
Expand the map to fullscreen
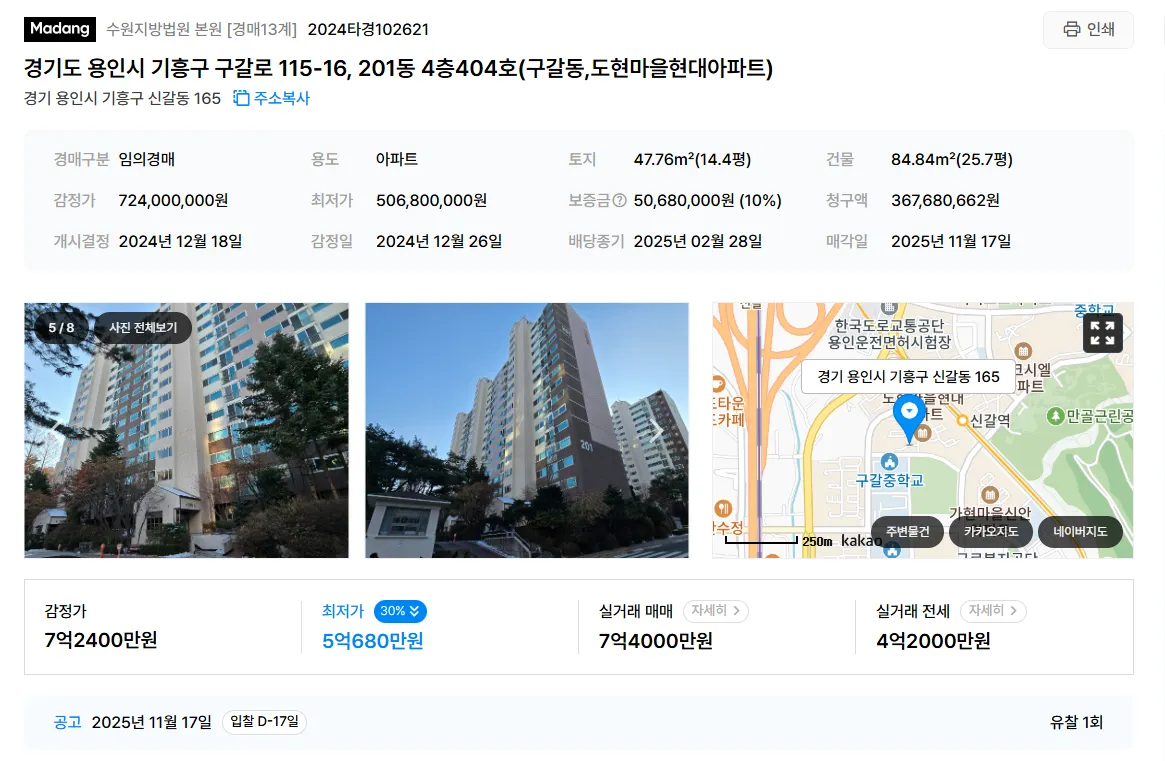point(1102,333)
